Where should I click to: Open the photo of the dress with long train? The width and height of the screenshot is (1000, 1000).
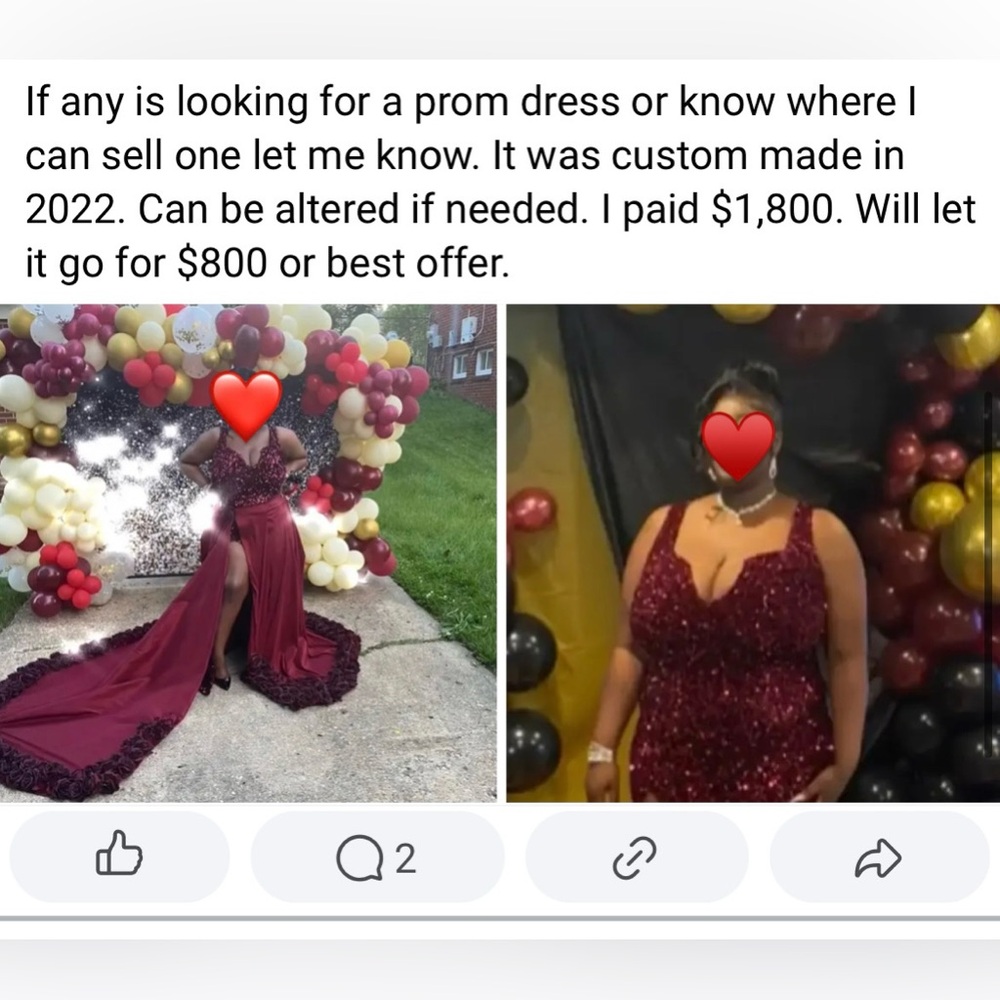[248, 553]
